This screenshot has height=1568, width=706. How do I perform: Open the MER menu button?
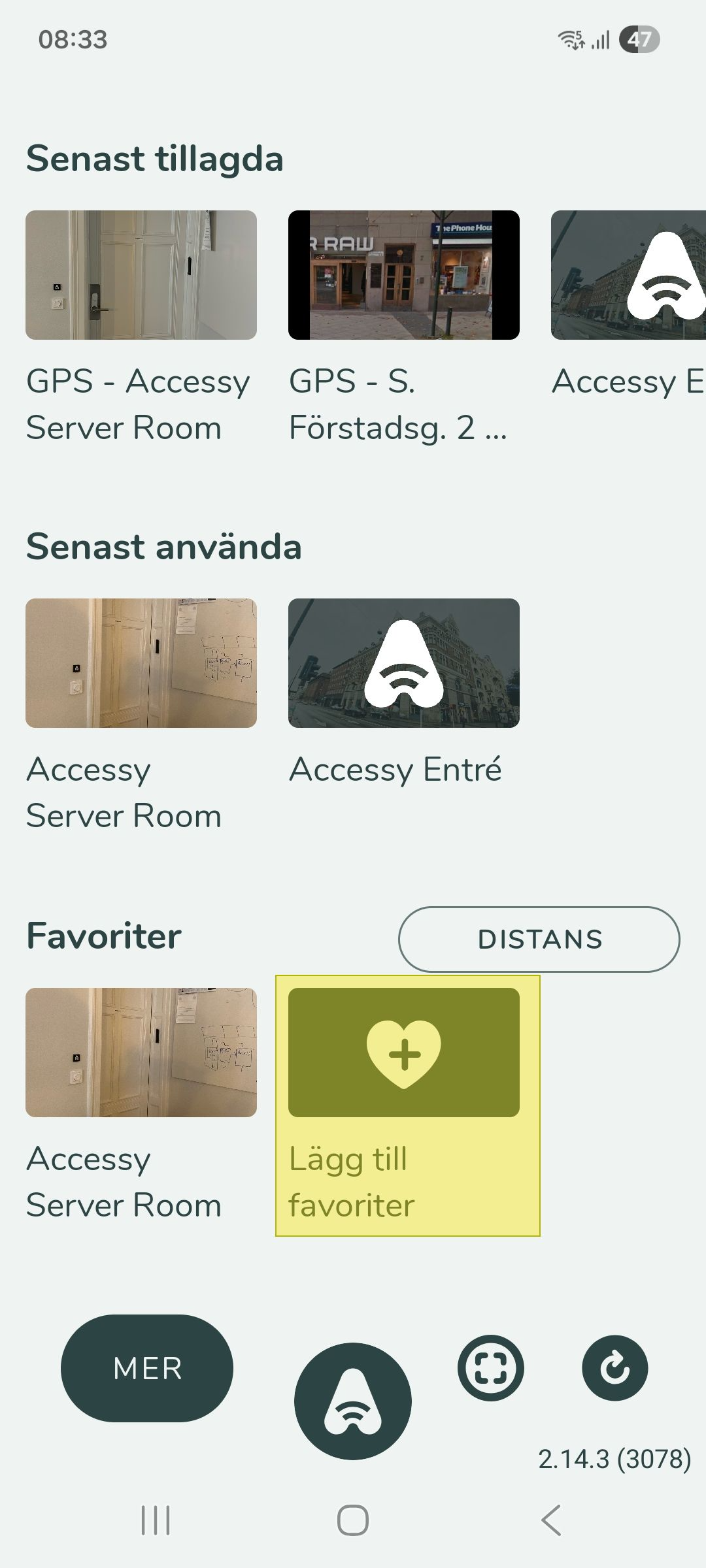pyautogui.click(x=147, y=1368)
